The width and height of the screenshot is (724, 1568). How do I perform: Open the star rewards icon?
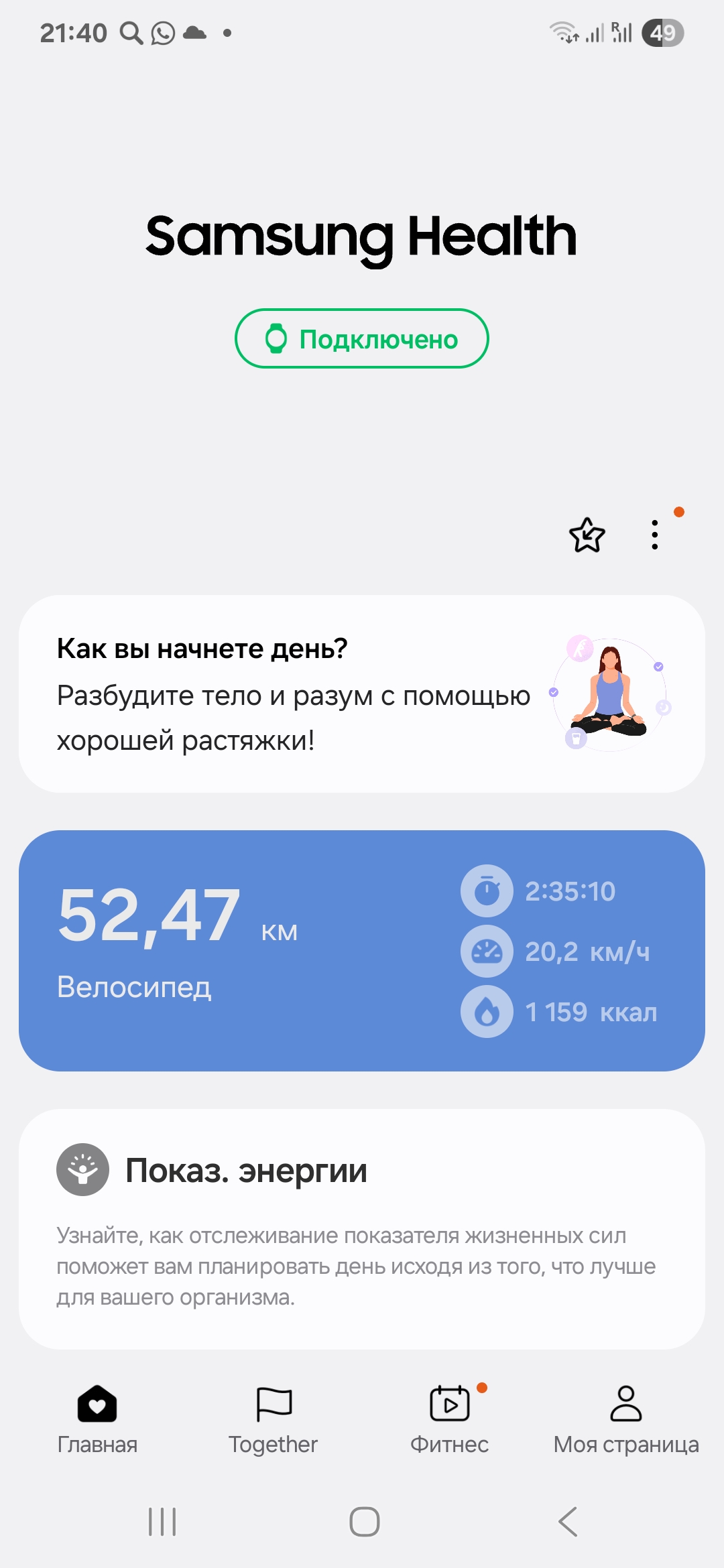587,535
